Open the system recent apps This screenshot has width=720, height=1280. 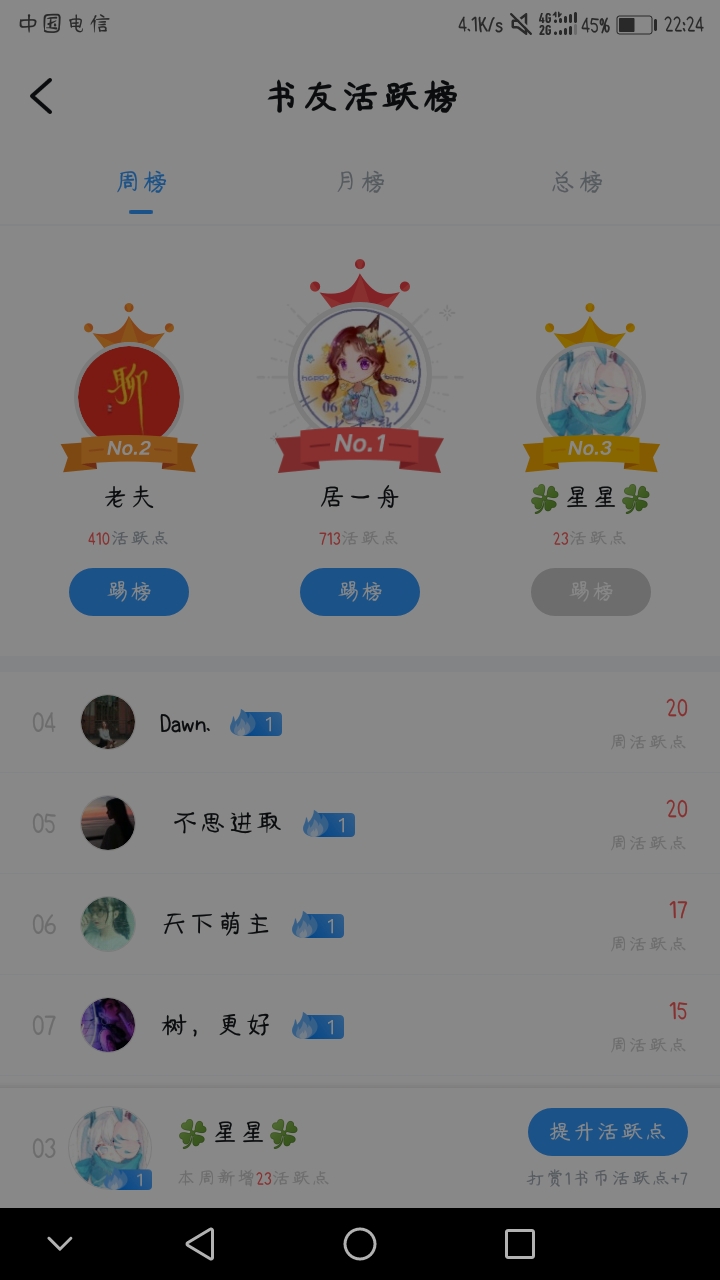point(520,1244)
